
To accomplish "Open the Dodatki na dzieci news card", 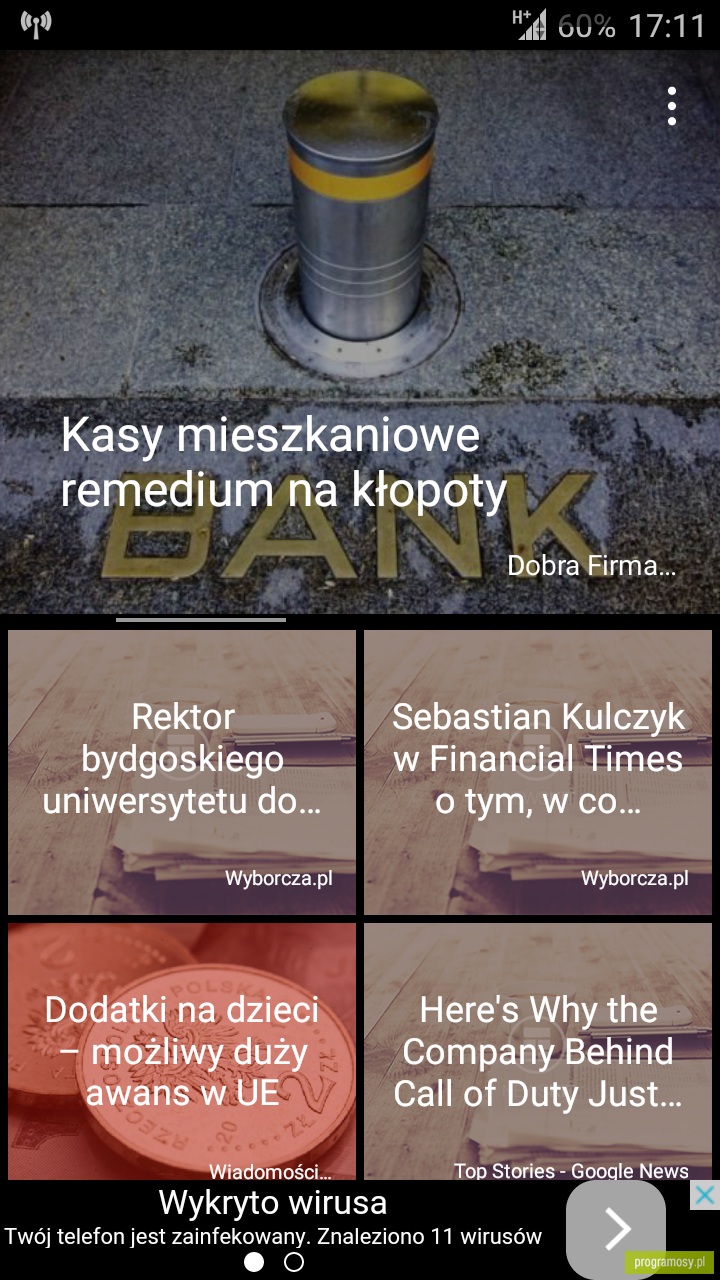I will 182,1051.
